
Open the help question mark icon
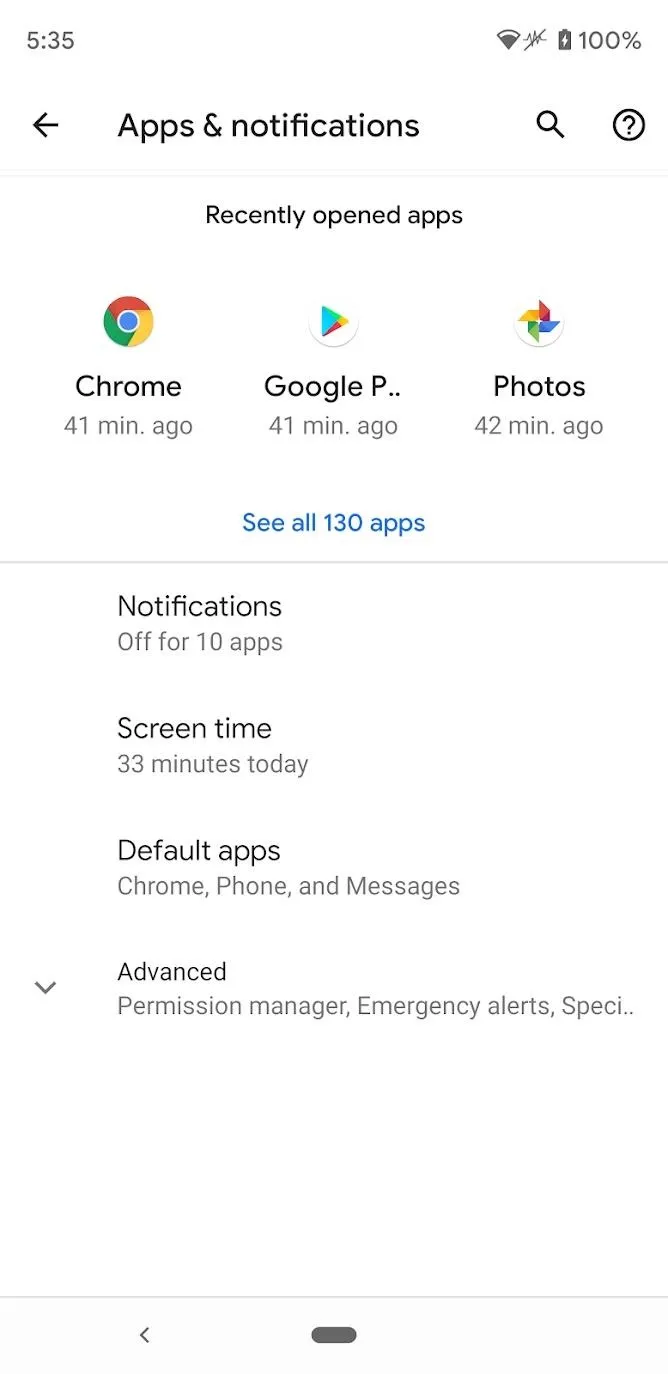pos(628,125)
